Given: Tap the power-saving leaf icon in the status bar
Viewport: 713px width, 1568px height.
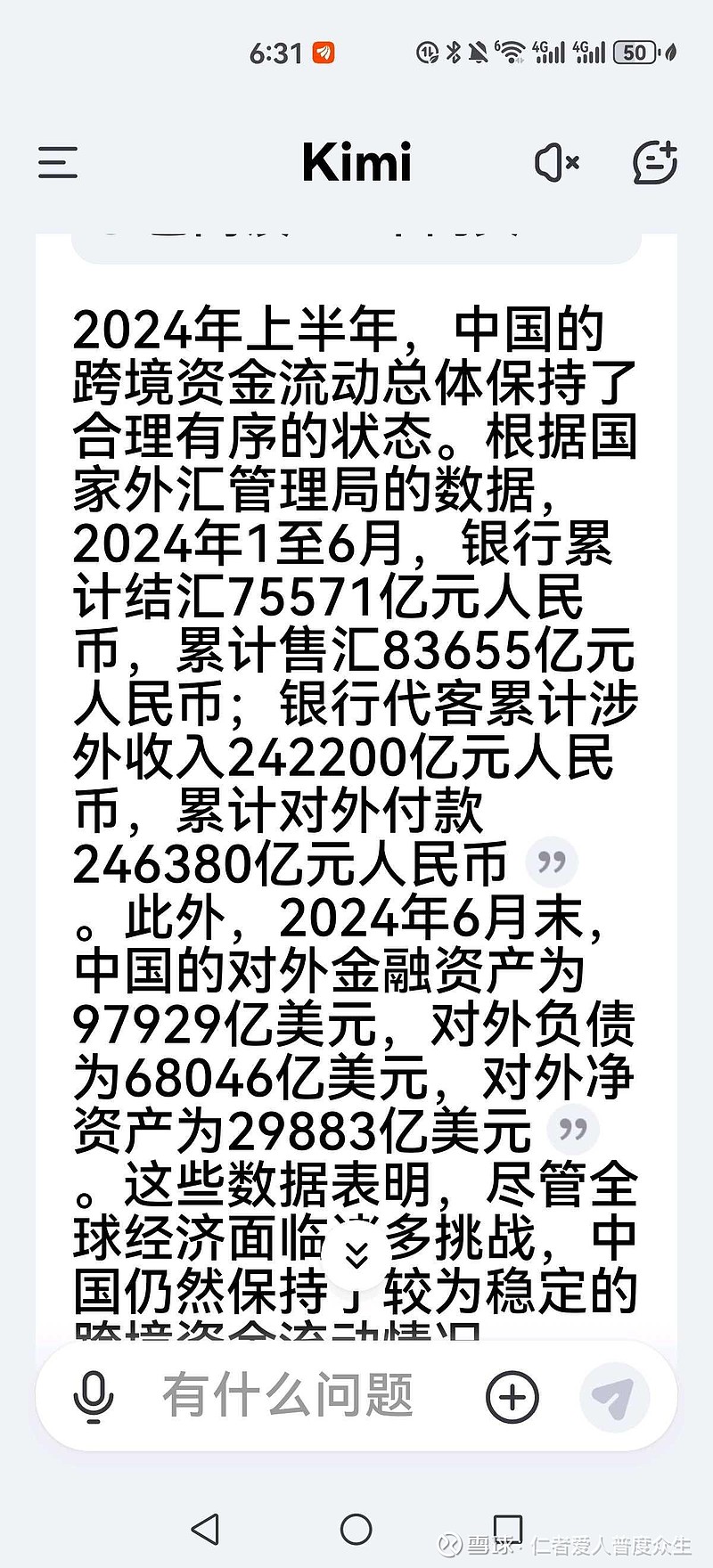Looking at the screenshot, I should (x=671, y=51).
